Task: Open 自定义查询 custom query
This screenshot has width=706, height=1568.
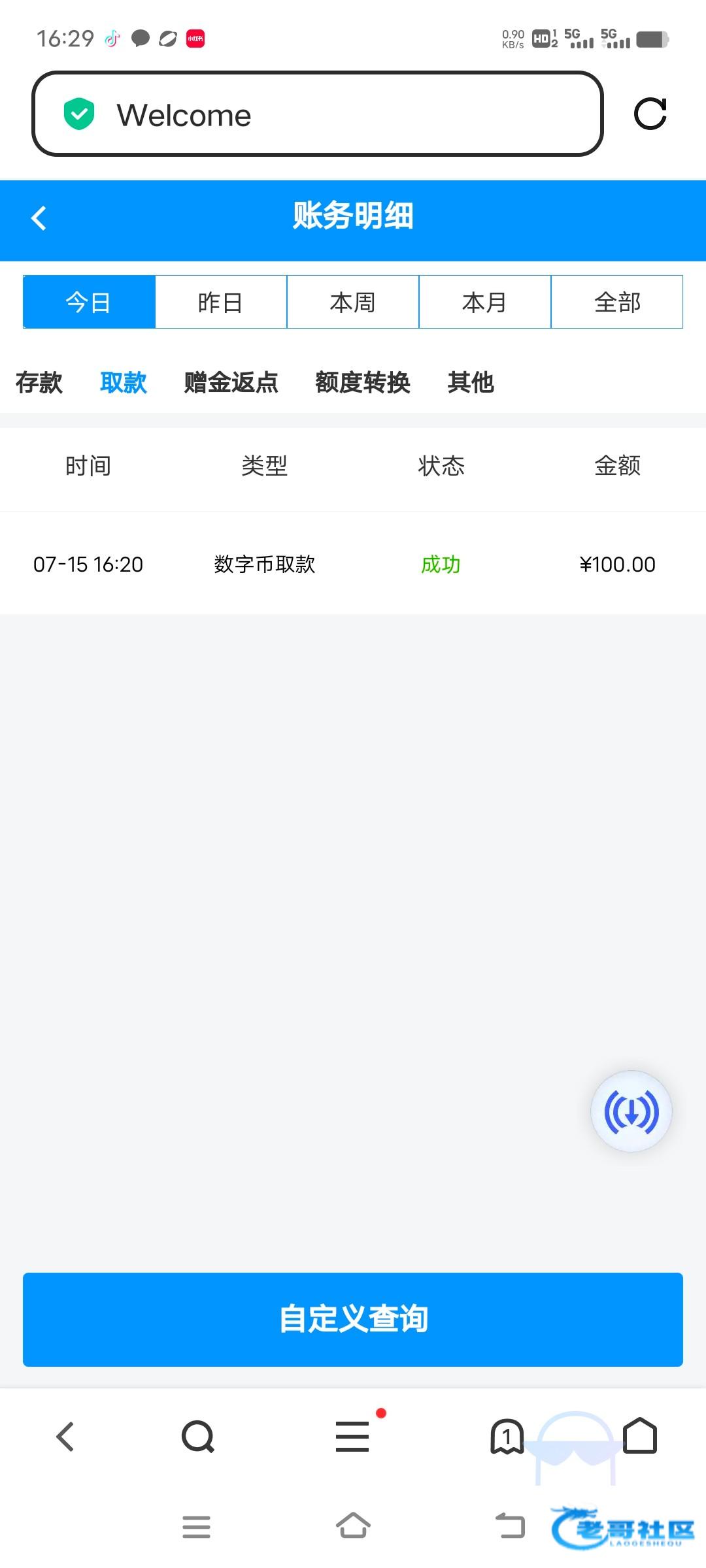Action: click(x=353, y=1319)
